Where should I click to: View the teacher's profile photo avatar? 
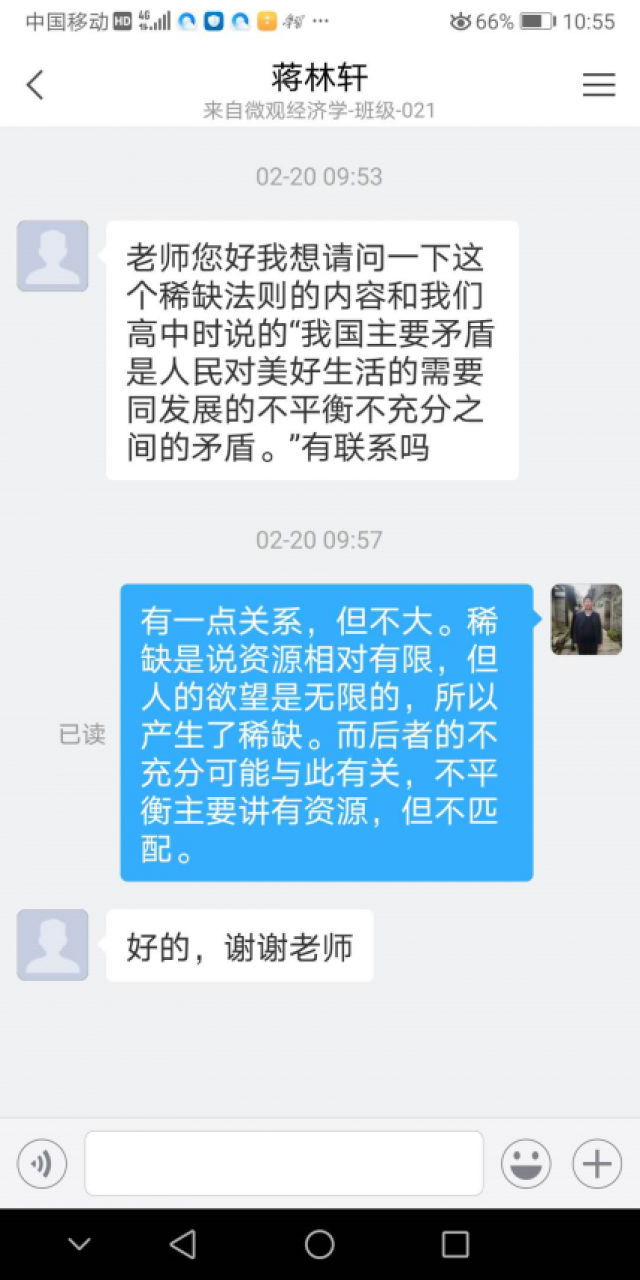coord(587,619)
